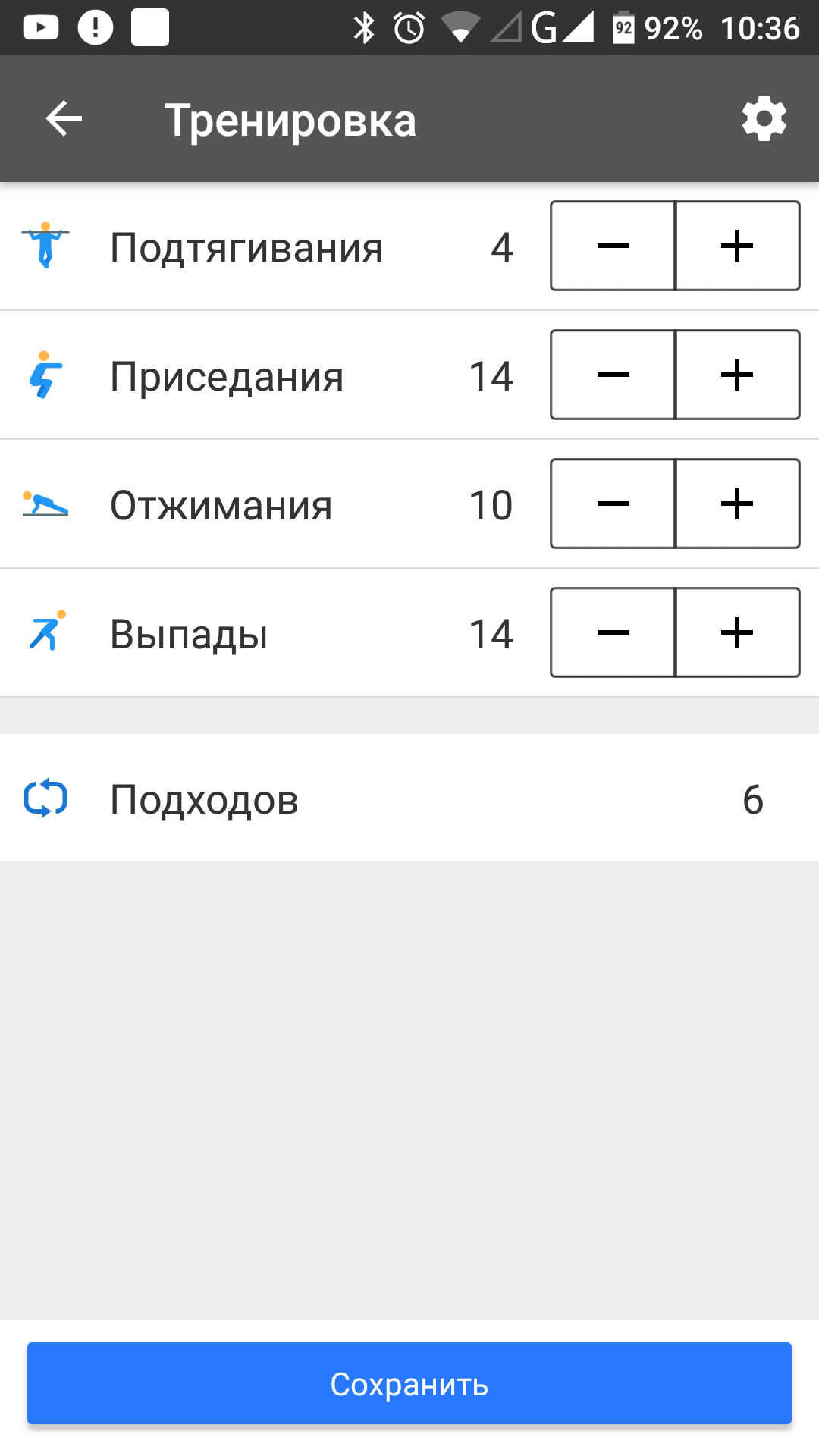Raise the Выпады count
Image resolution: width=819 pixels, height=1456 pixels.
coord(737,632)
